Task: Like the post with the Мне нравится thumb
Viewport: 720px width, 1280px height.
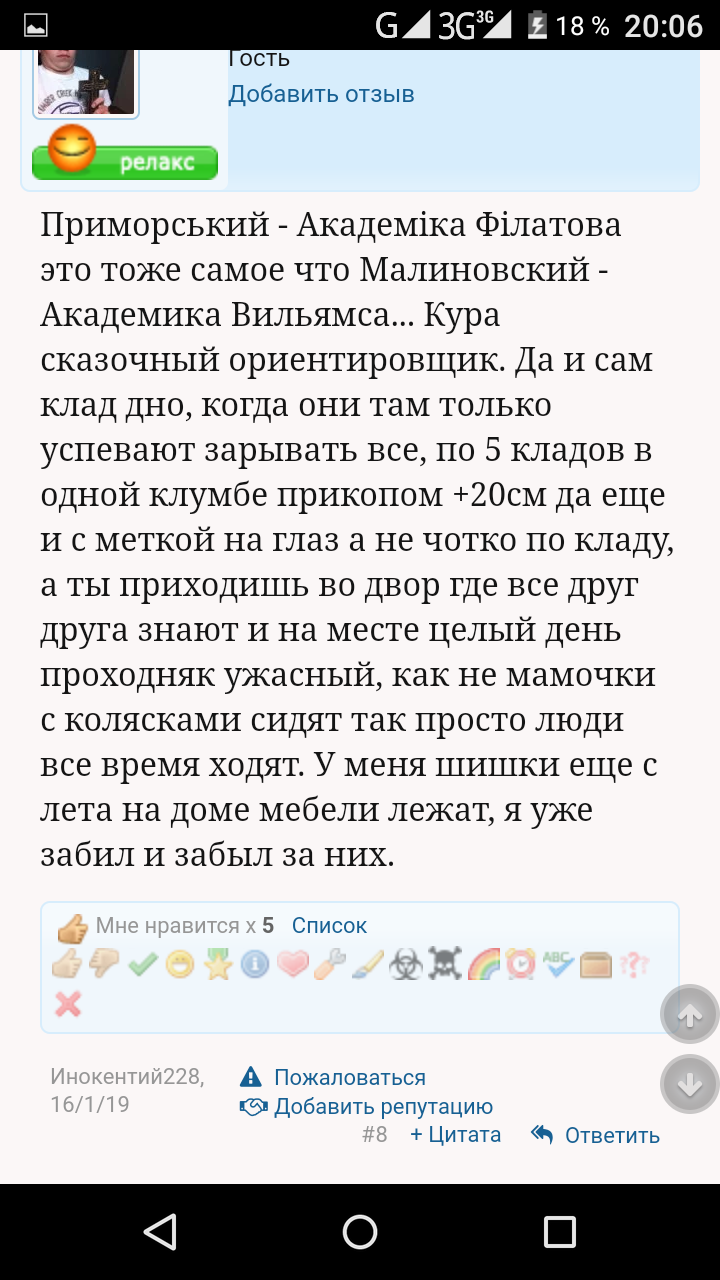Action: [x=72, y=929]
